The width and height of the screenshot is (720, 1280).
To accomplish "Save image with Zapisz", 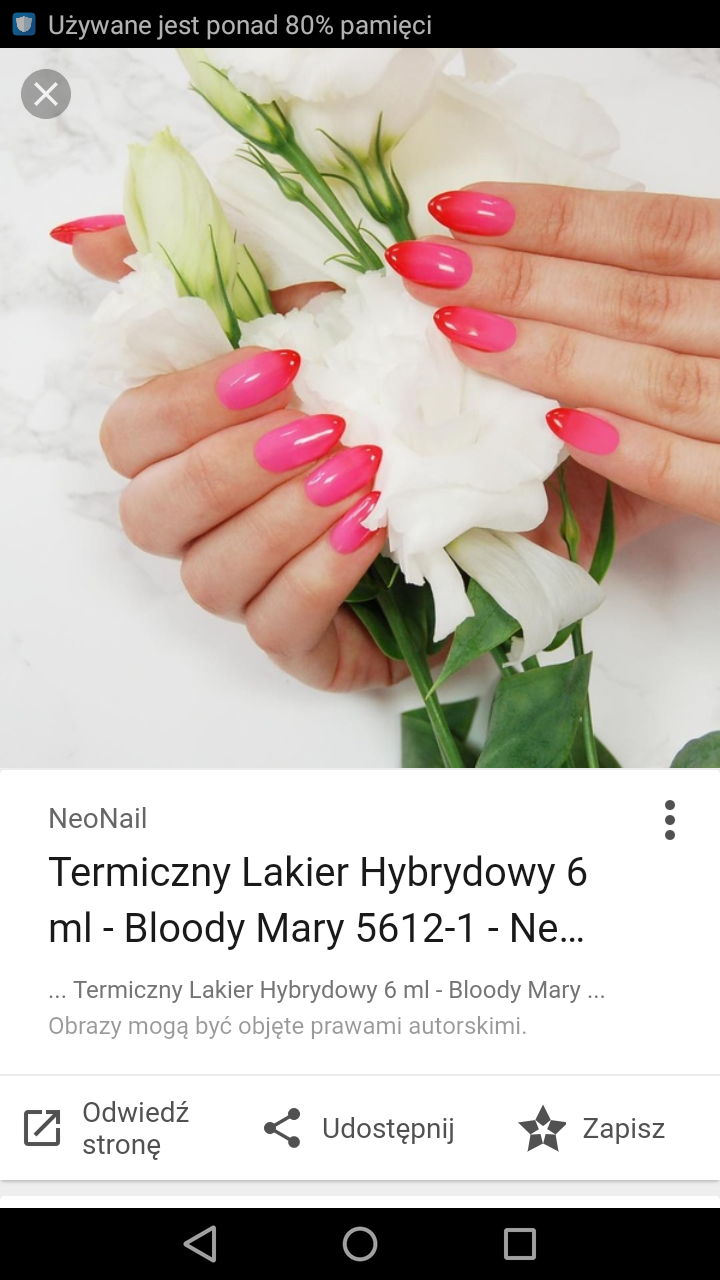I will 592,1129.
